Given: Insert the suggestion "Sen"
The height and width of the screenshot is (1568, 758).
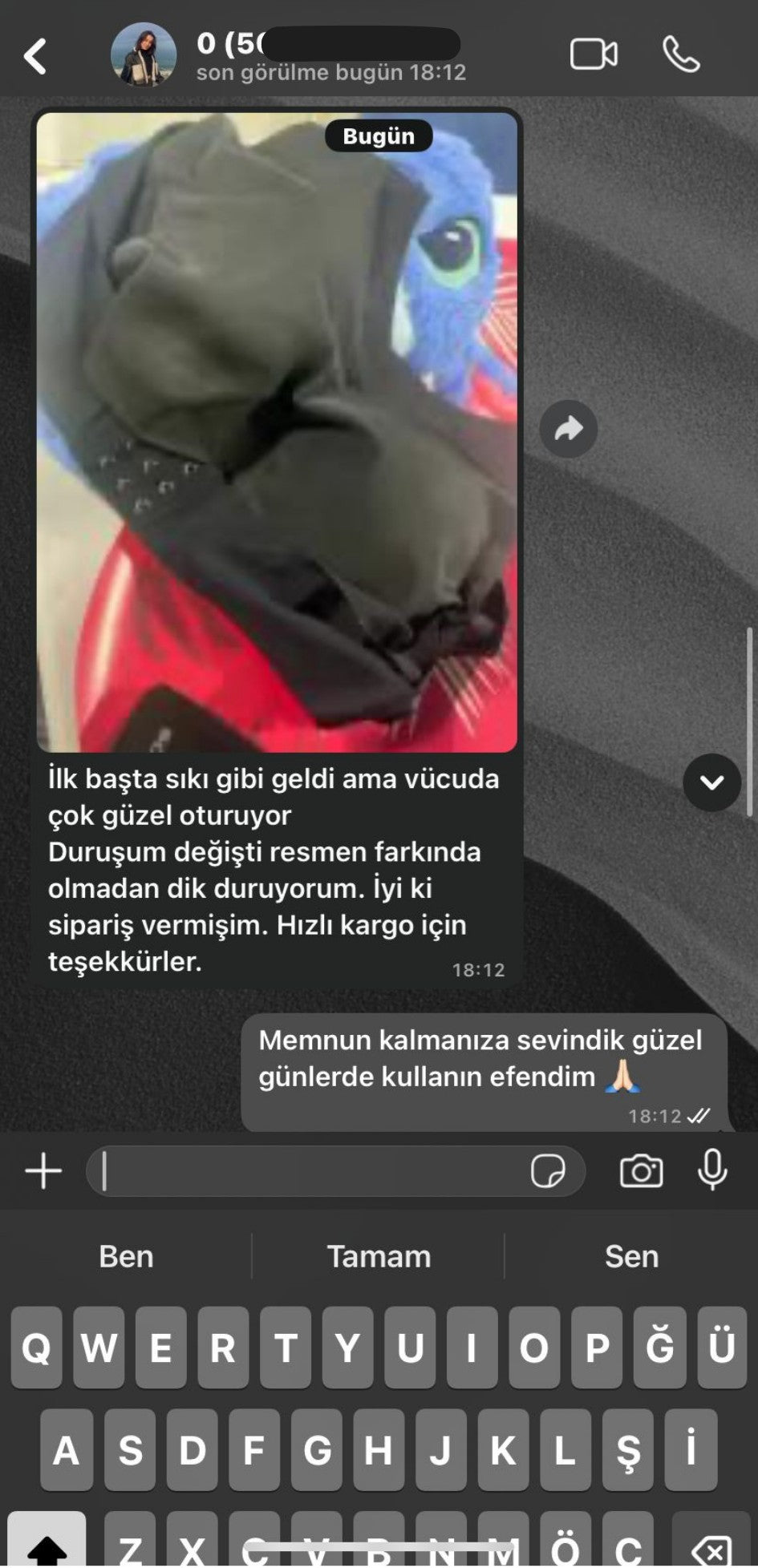Looking at the screenshot, I should pyautogui.click(x=631, y=1256).
